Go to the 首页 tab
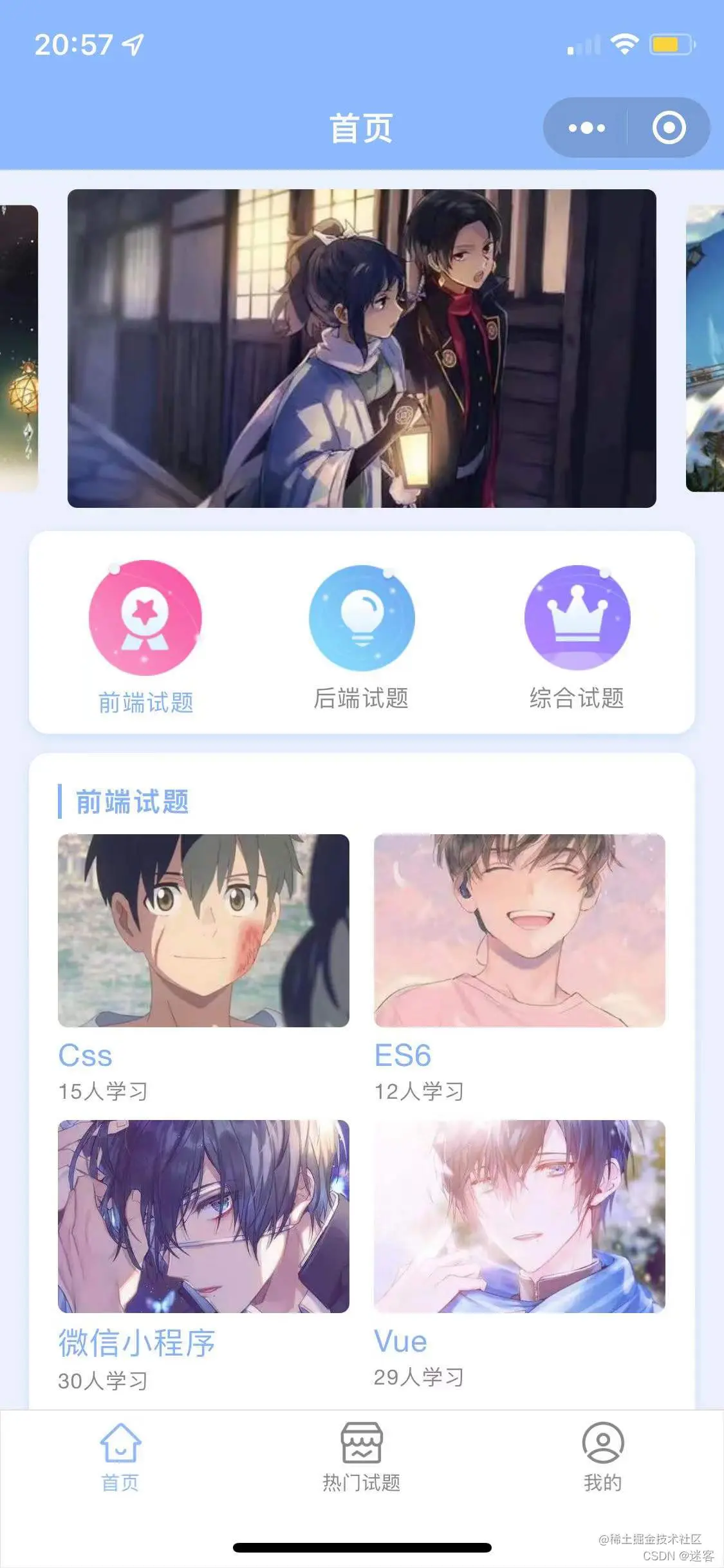 point(120,1457)
